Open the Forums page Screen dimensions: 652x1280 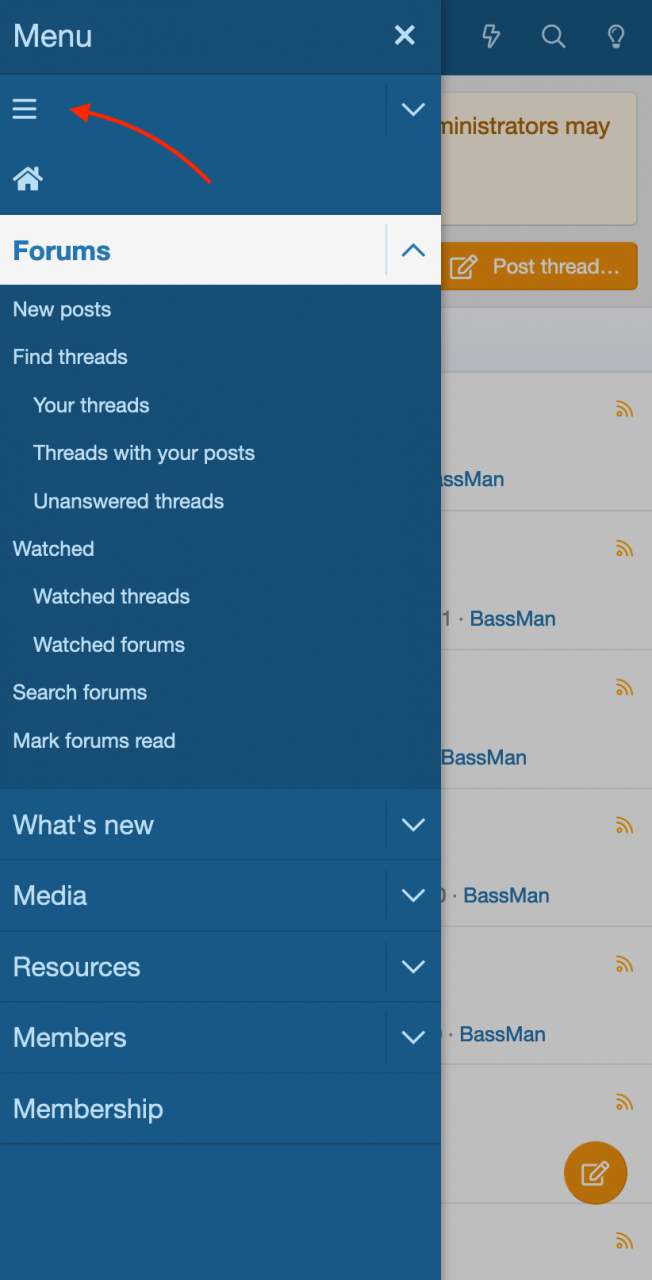(62, 250)
